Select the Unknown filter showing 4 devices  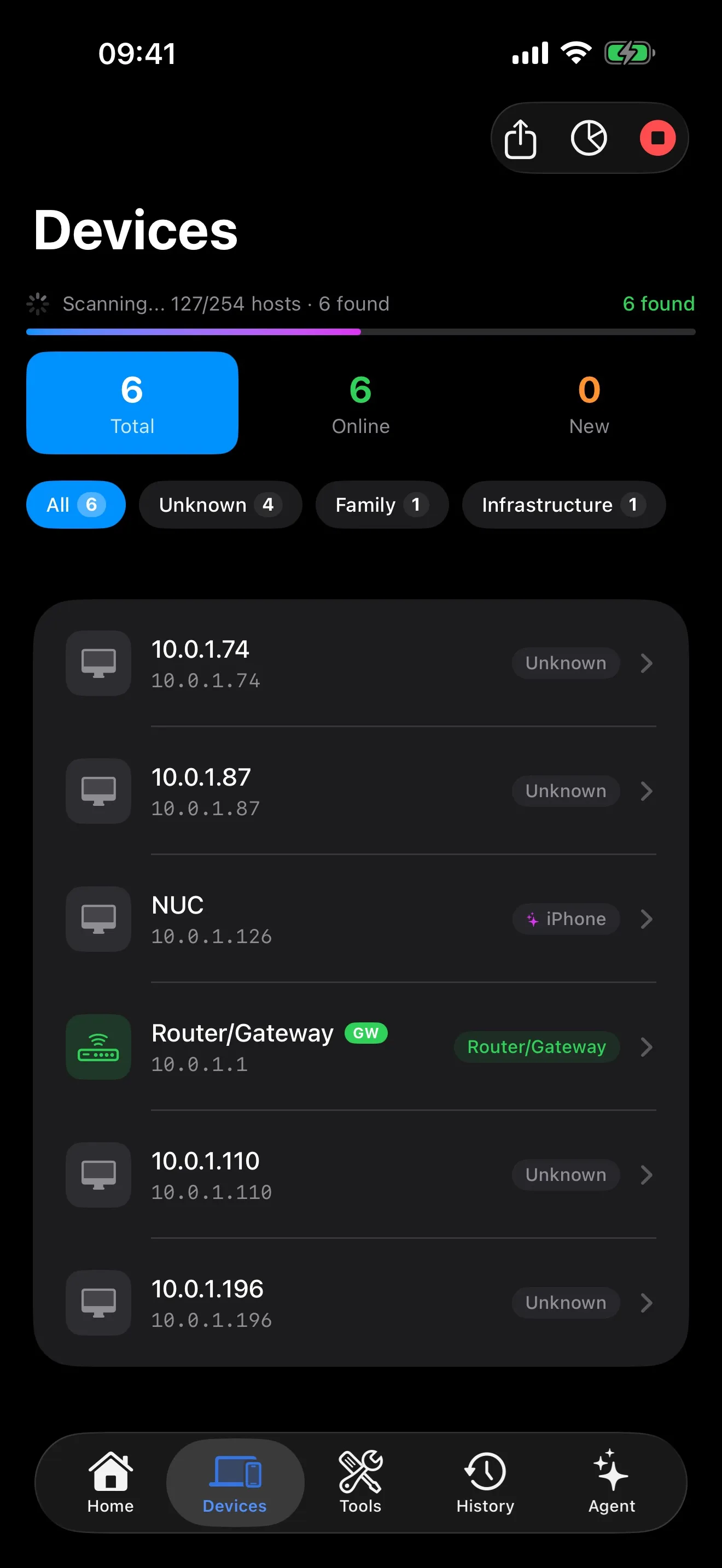[220, 505]
